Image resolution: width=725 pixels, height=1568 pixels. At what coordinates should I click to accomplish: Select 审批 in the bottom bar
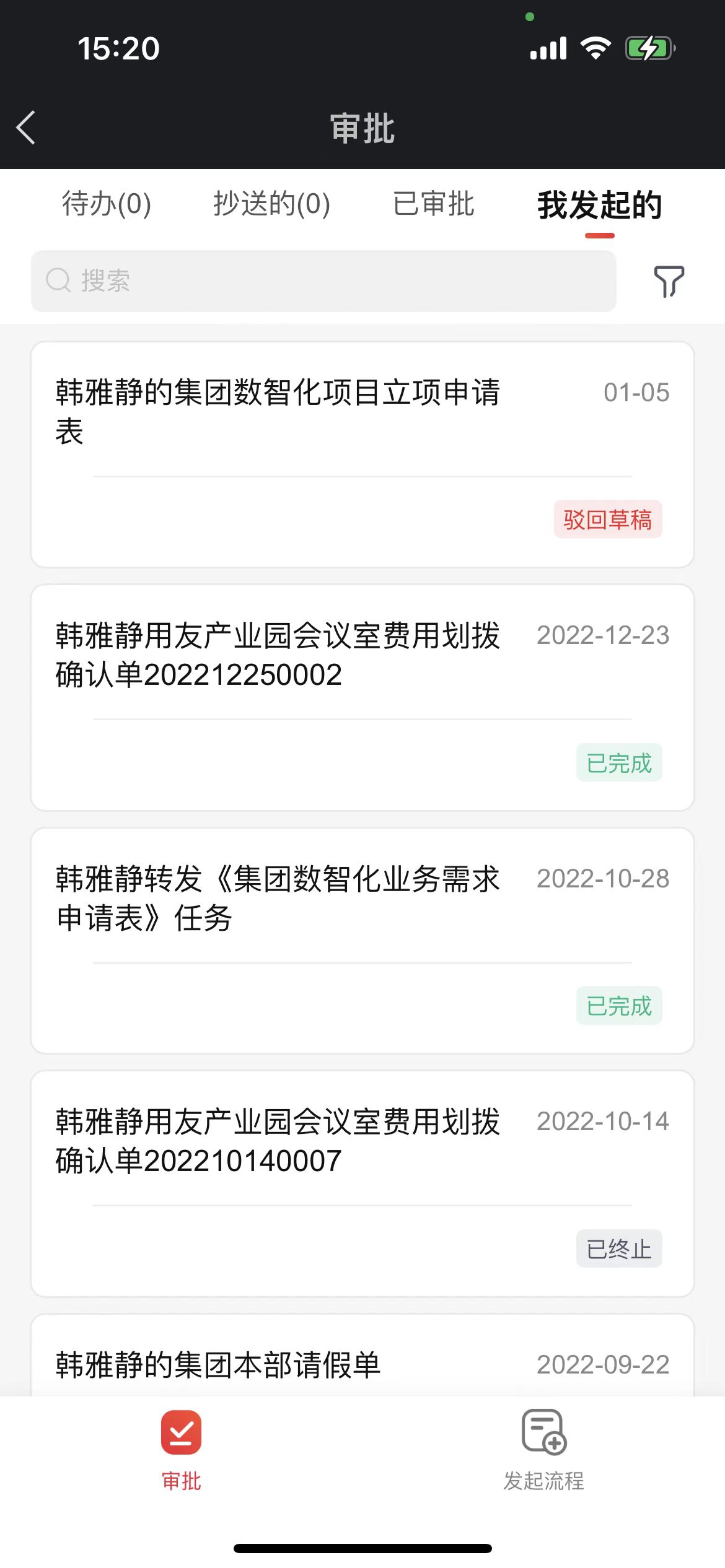(181, 1450)
